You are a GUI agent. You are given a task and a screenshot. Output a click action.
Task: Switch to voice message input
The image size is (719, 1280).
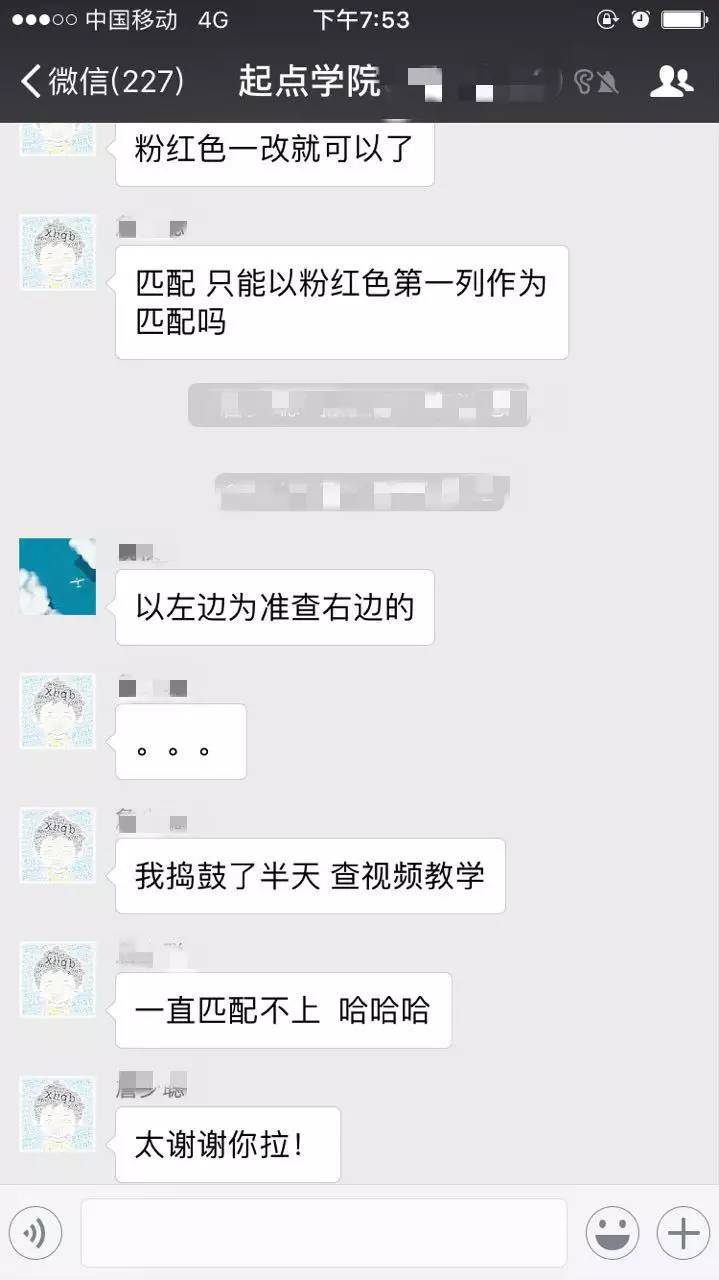[x=36, y=1234]
